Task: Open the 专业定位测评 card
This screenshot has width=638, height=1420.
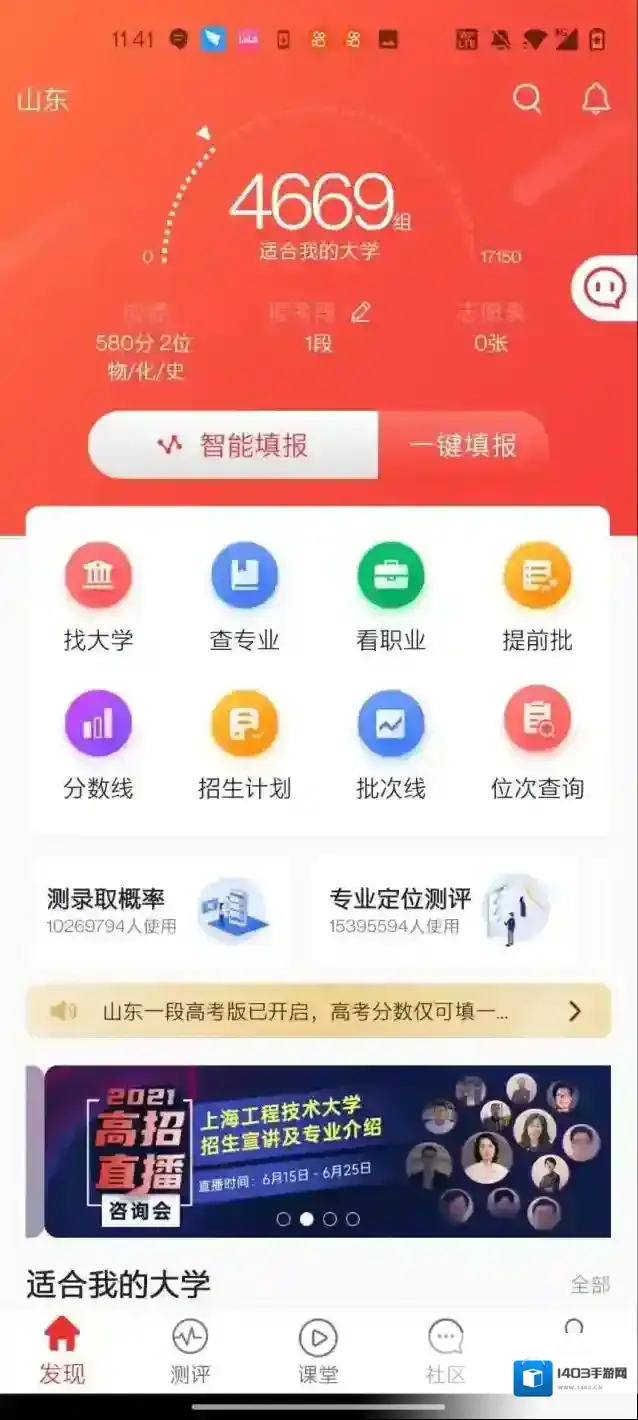Action: [x=444, y=910]
